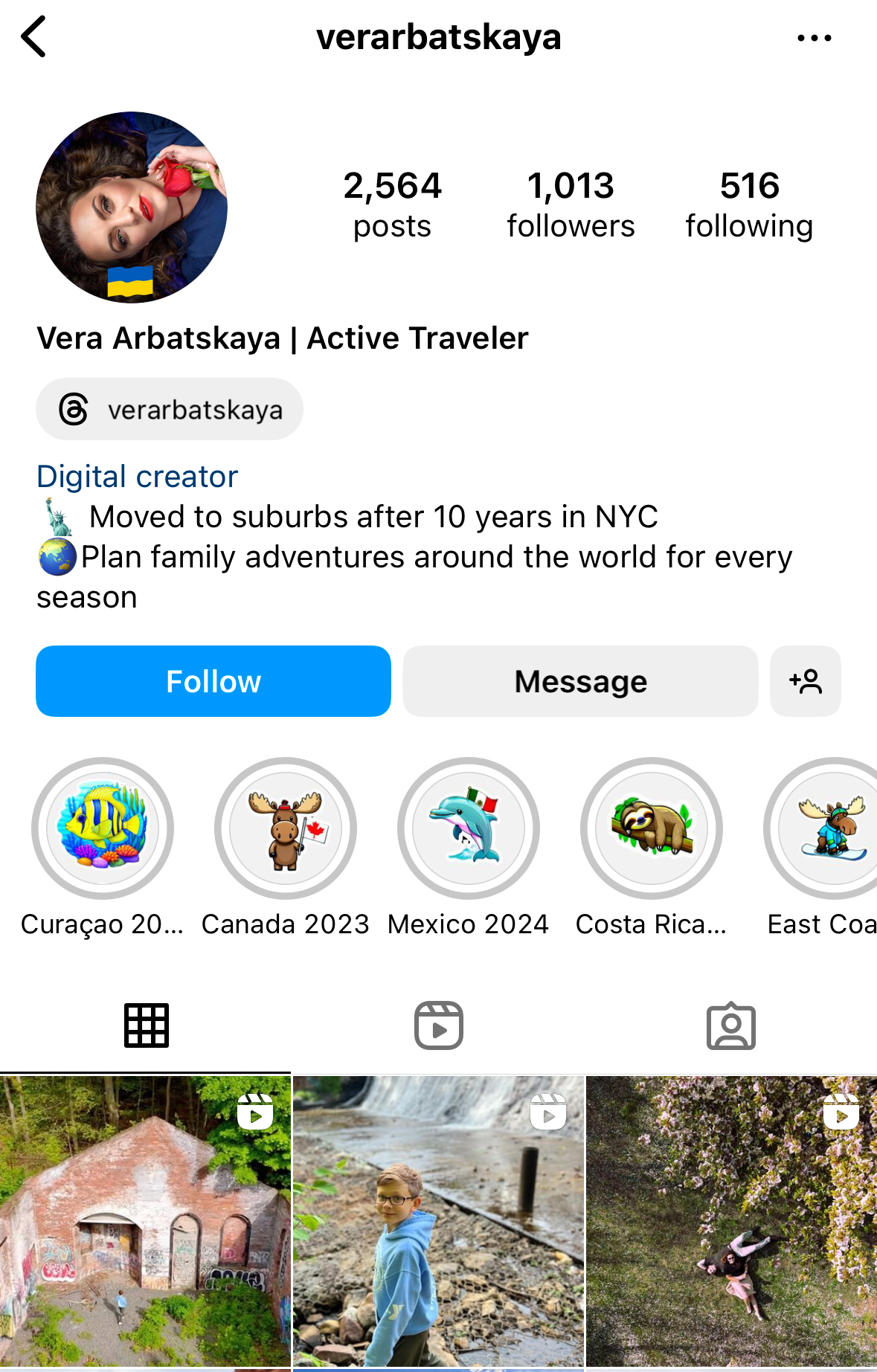877x1372 pixels.
Task: Switch to the posts grid tab
Action: [x=146, y=1026]
